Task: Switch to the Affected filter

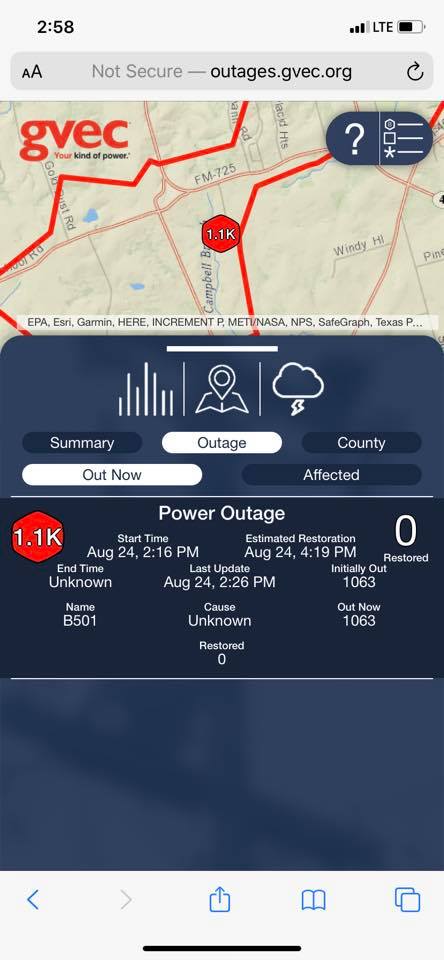Action: pos(331,474)
